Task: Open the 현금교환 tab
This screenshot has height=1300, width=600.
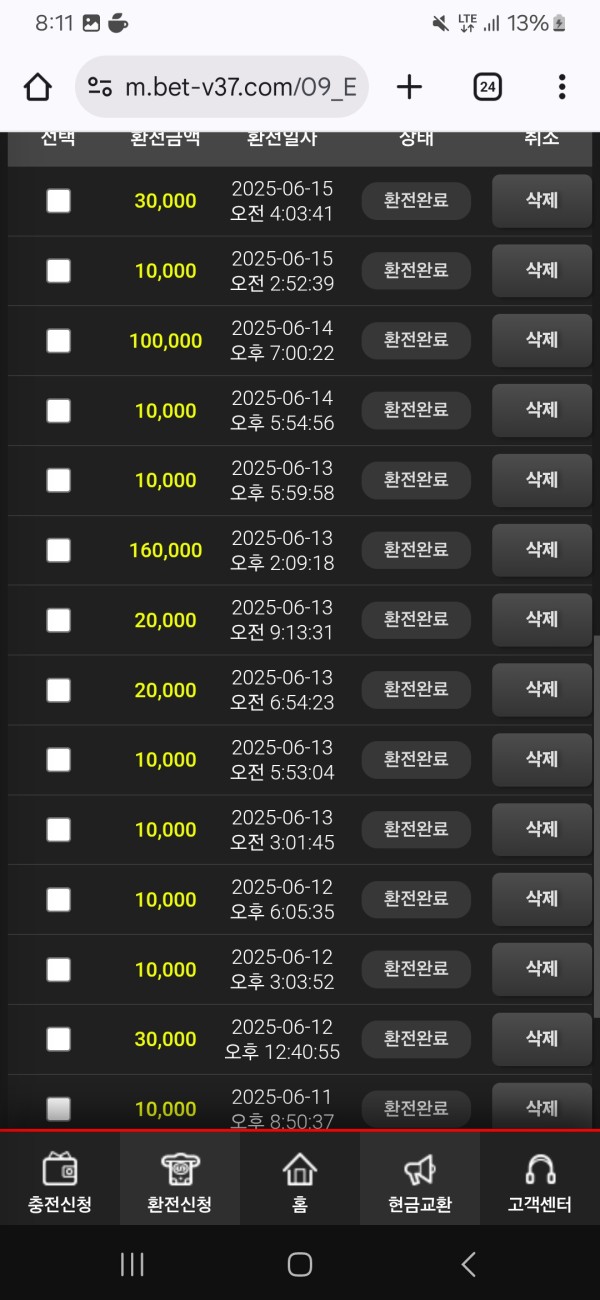Action: pos(420,1181)
